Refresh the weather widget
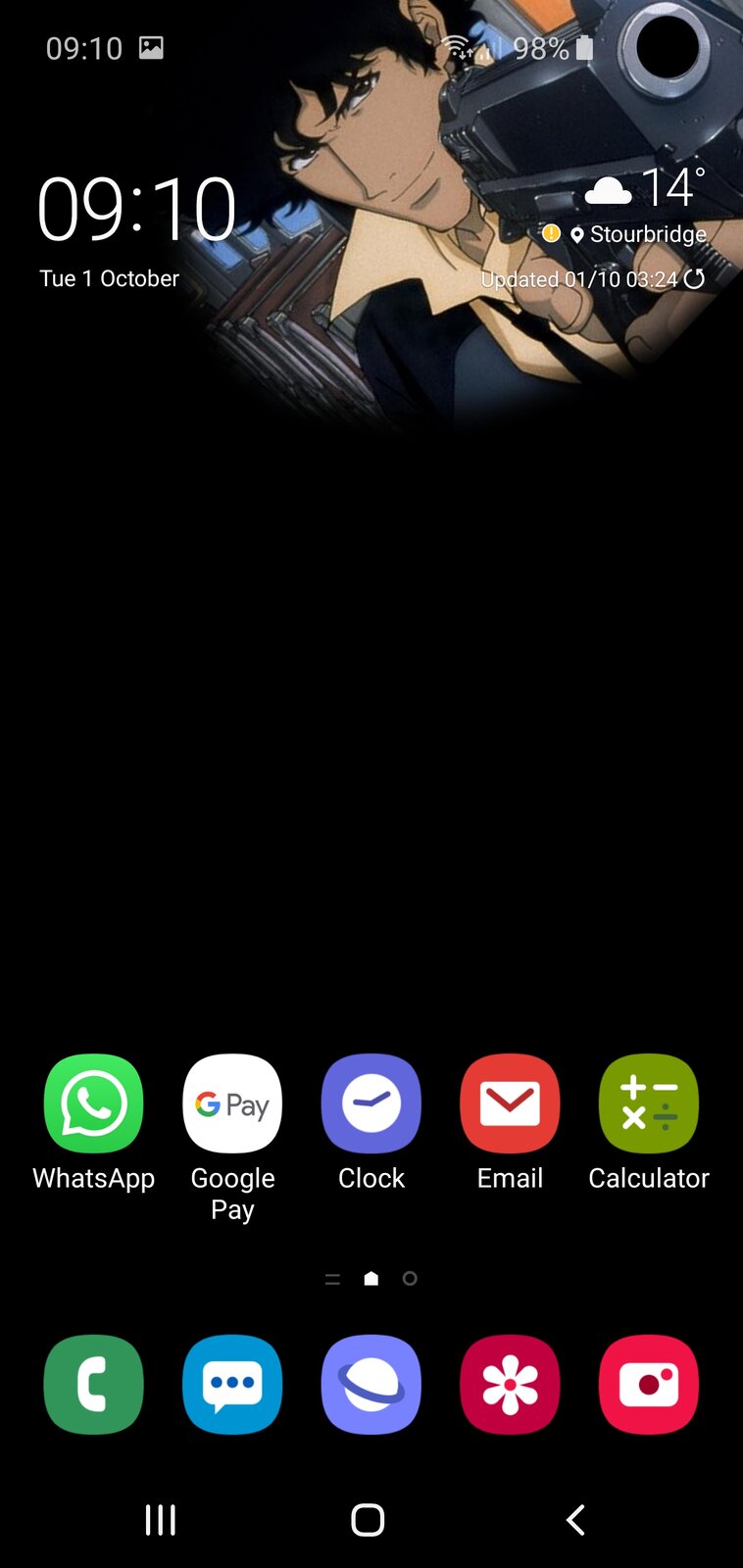 click(694, 279)
